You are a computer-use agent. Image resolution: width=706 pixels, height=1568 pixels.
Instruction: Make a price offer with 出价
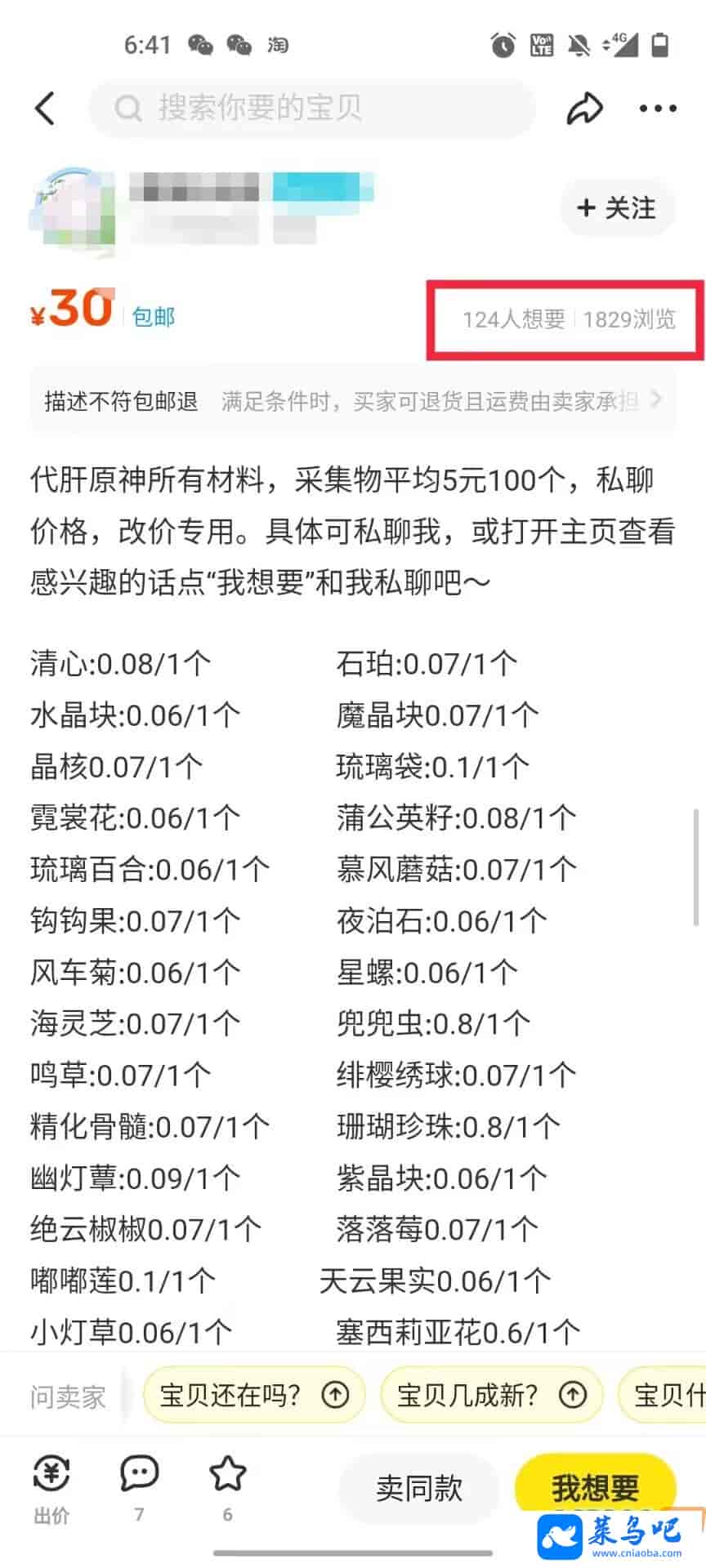coord(51,1490)
